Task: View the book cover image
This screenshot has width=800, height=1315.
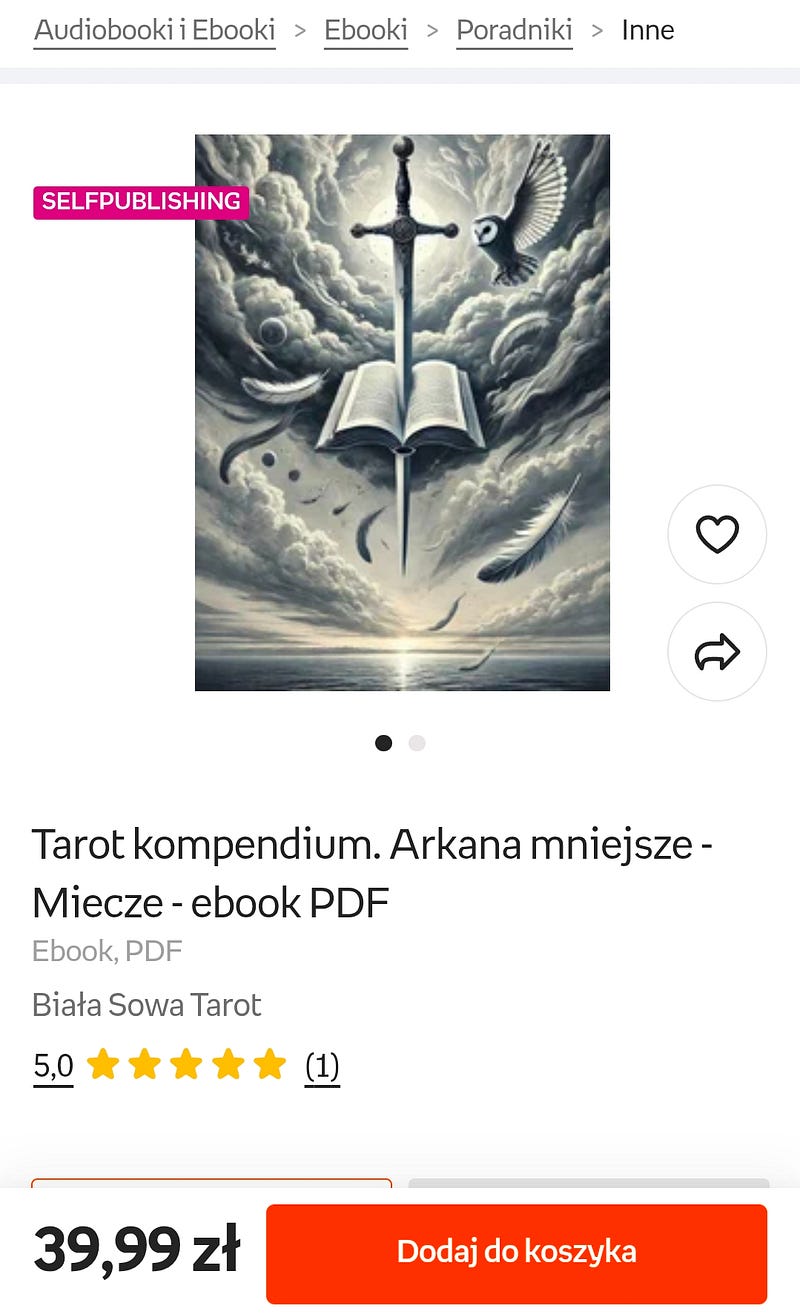Action: (x=402, y=412)
